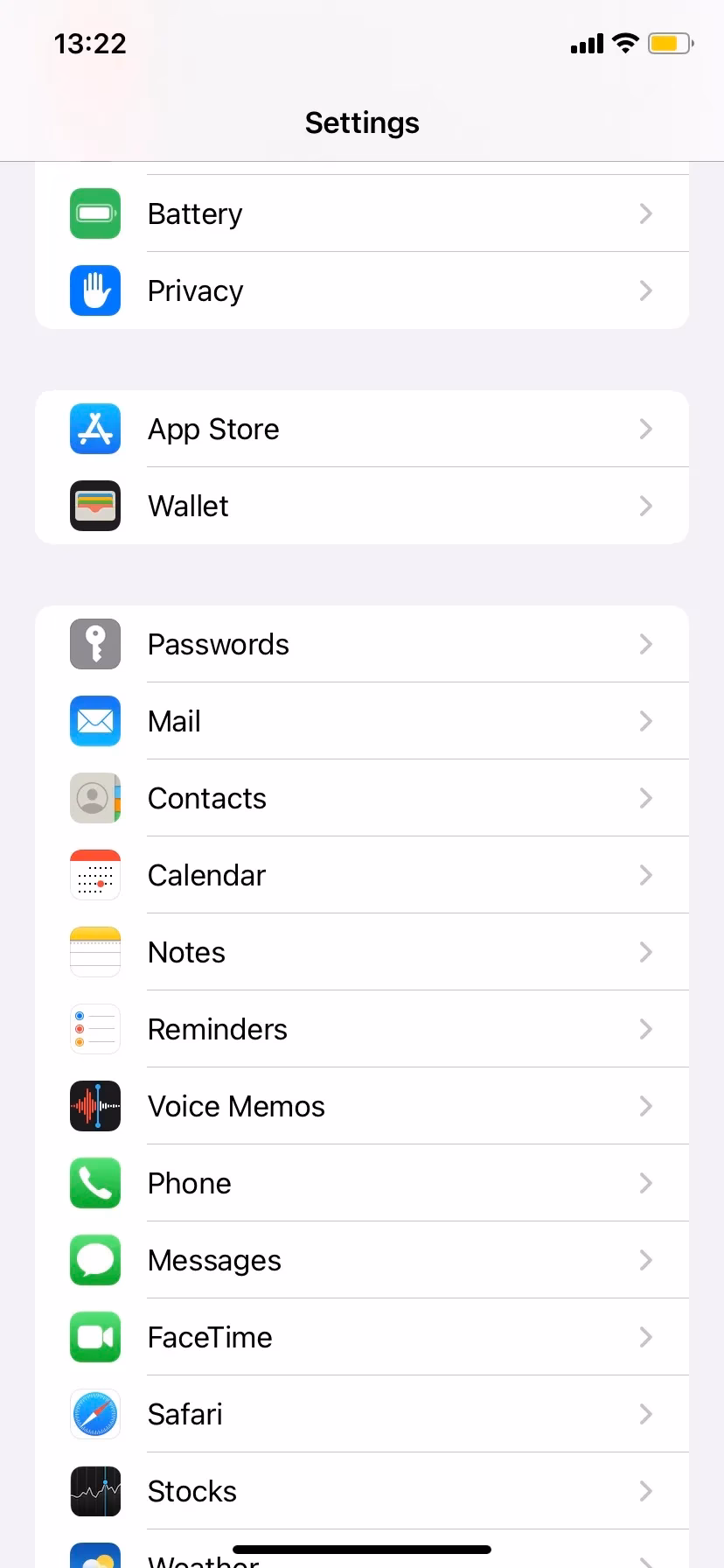The height and width of the screenshot is (1568, 724).
Task: Expand the Reminders settings via its chevron
Action: point(645,1029)
